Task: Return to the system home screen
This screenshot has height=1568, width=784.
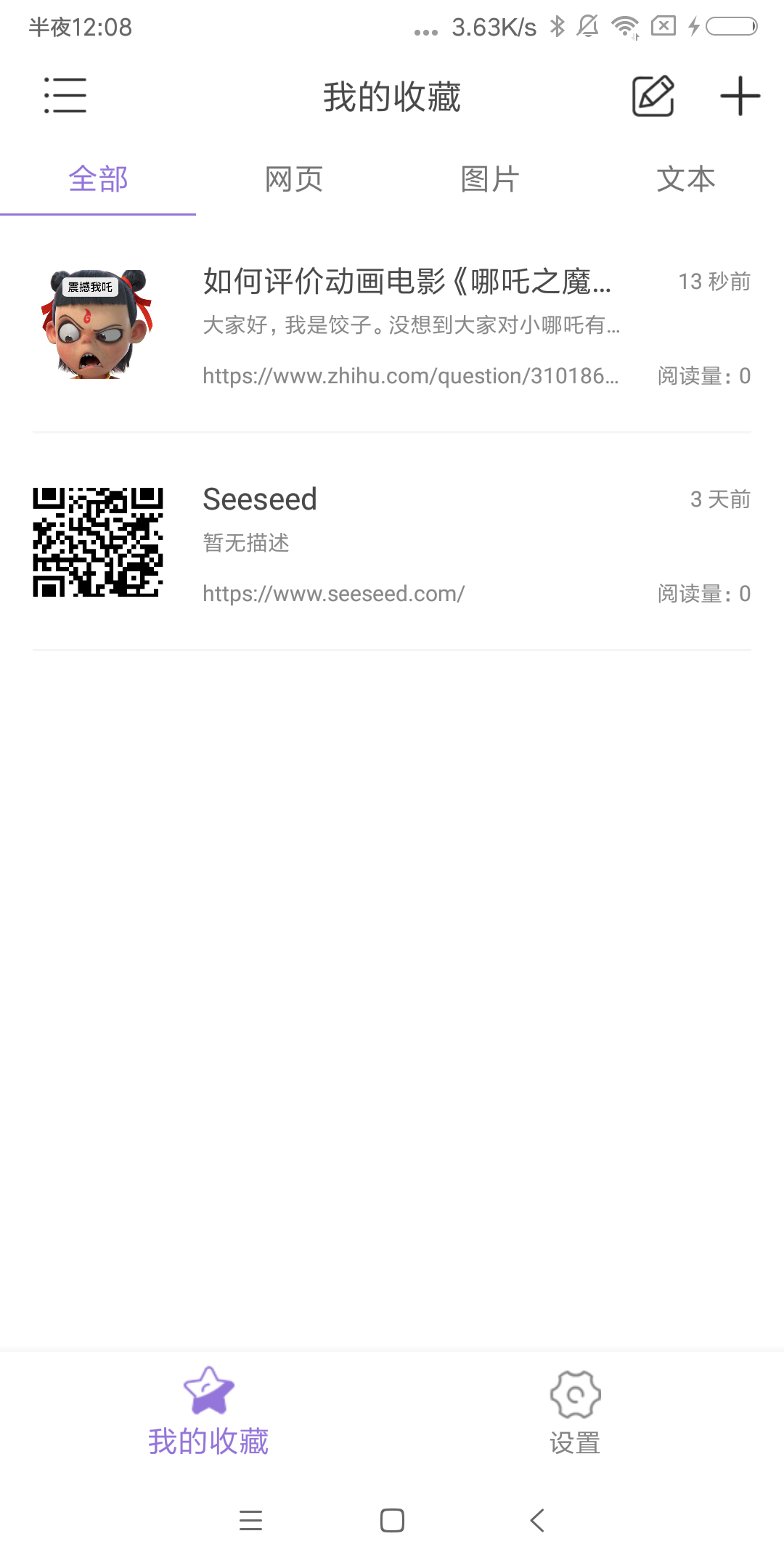Action: point(392,1520)
